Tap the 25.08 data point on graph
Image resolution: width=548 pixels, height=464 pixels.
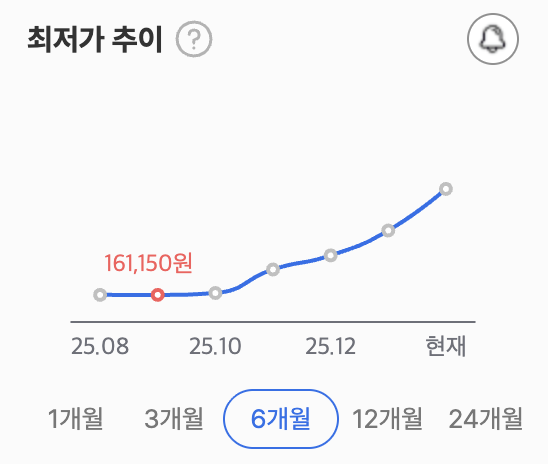pos(100,295)
